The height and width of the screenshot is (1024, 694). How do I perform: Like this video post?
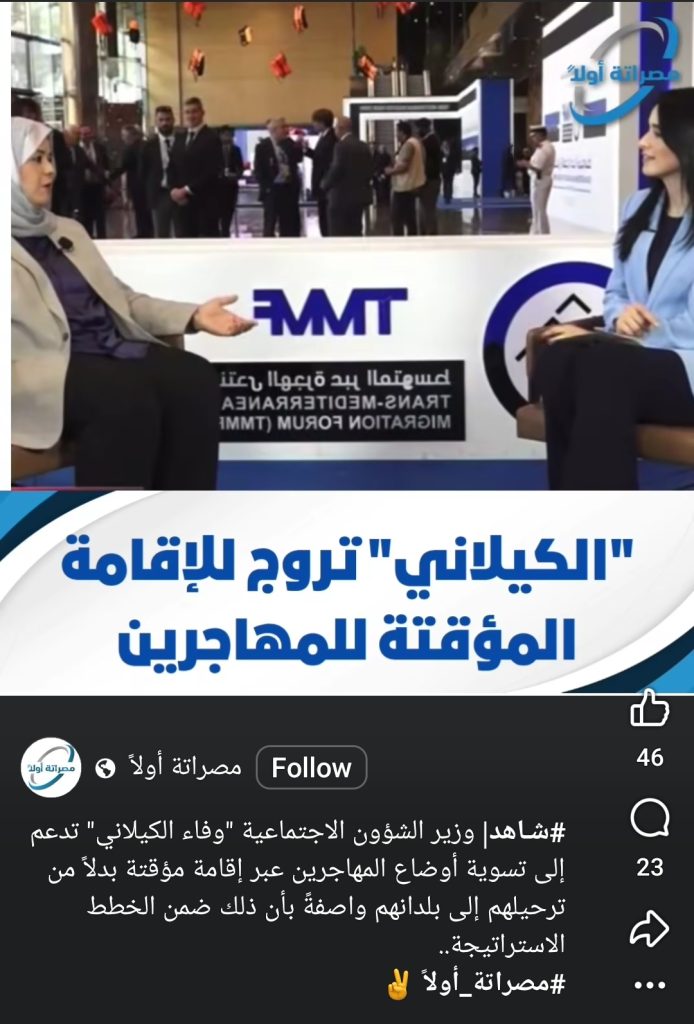click(x=650, y=709)
